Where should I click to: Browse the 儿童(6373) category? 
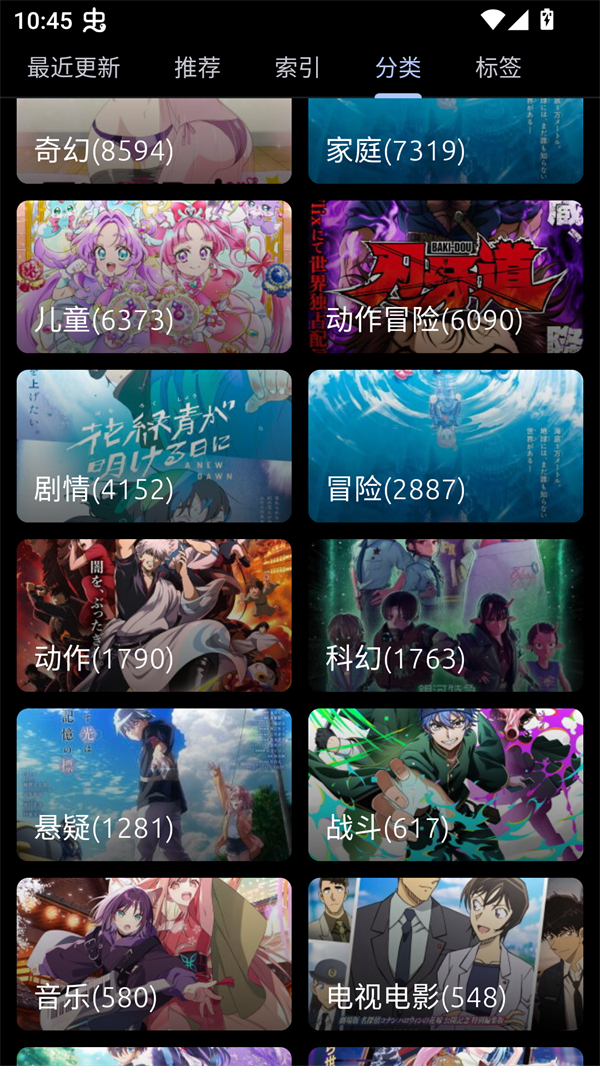pyautogui.click(x=154, y=277)
